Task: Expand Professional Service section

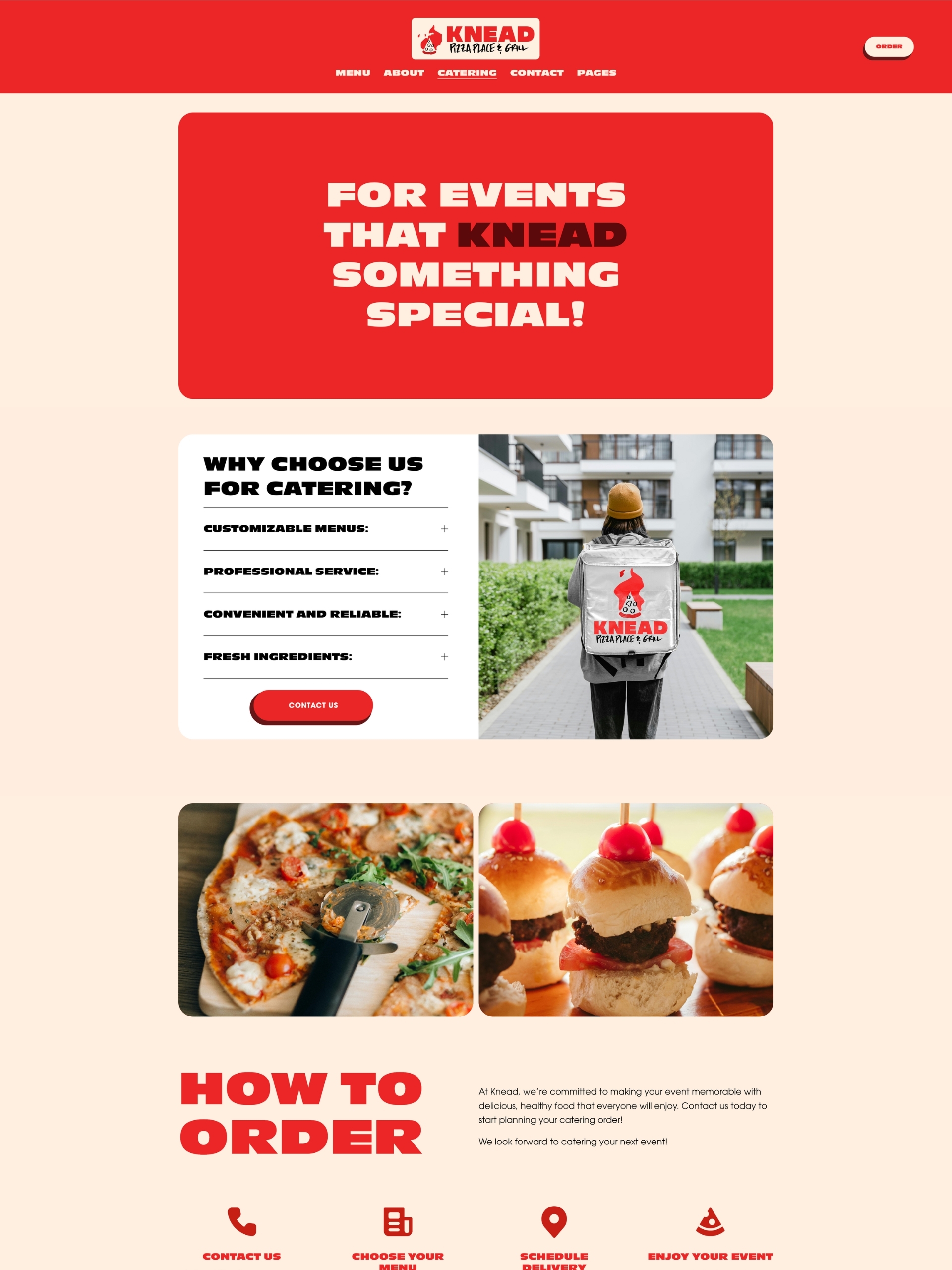Action: click(325, 571)
